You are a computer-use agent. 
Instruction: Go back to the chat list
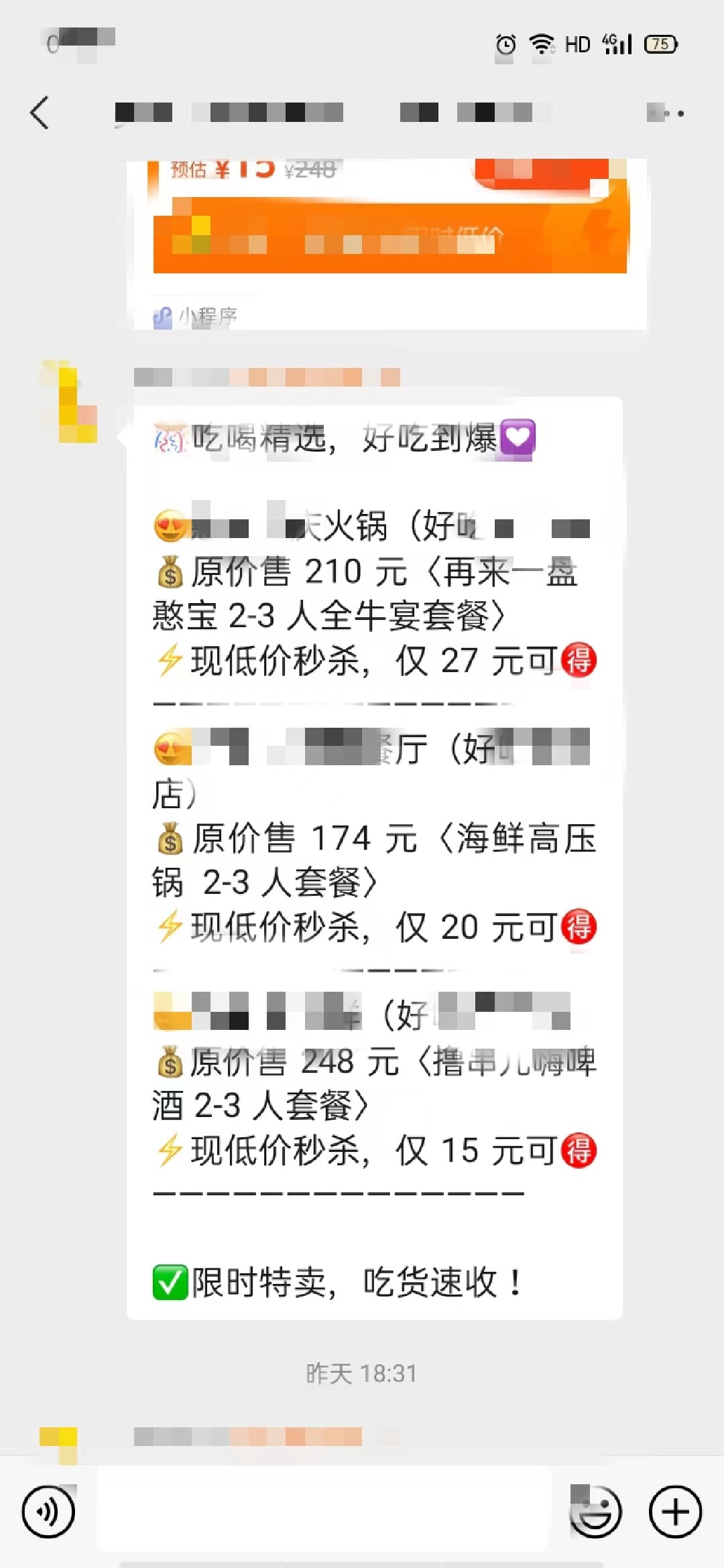(x=40, y=113)
